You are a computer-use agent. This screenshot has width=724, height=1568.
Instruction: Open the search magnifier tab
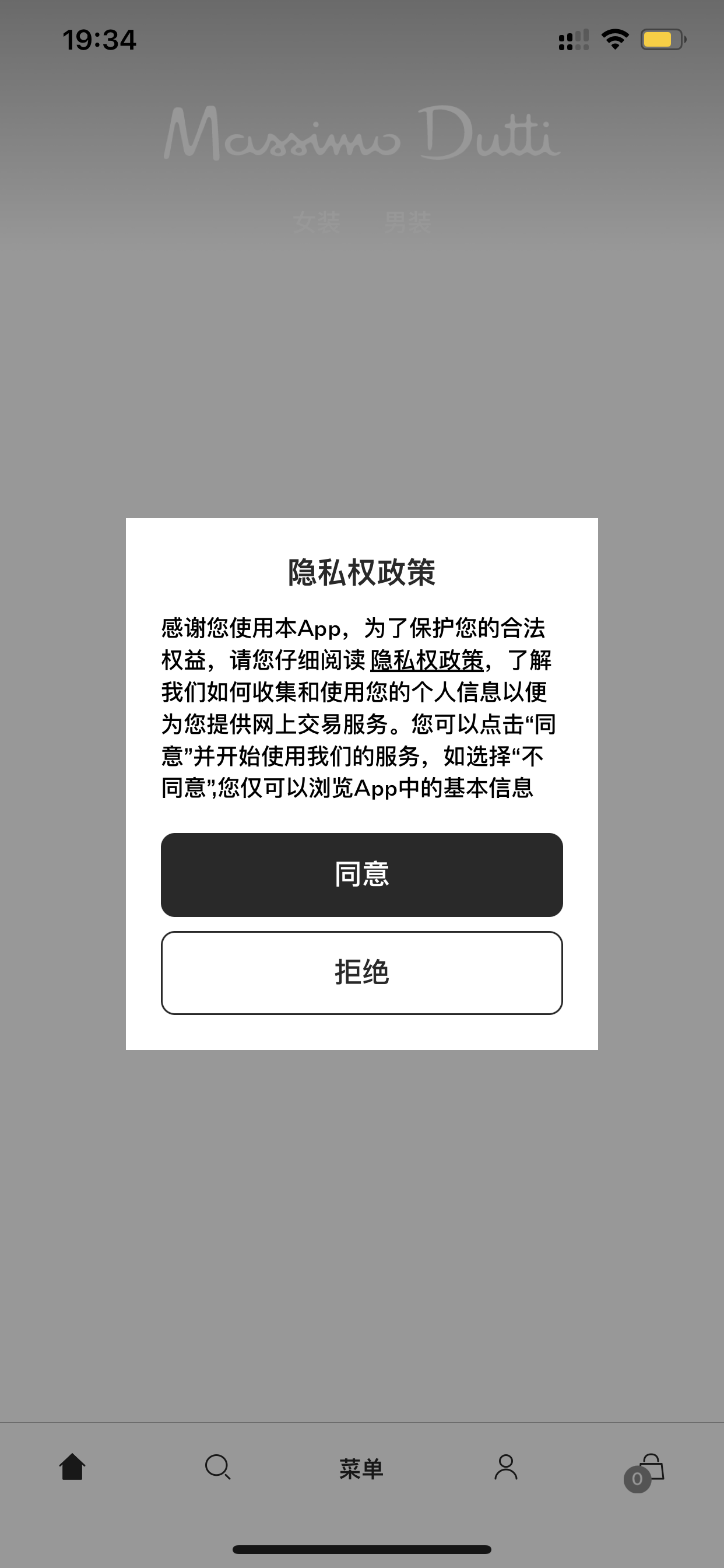(x=217, y=1467)
